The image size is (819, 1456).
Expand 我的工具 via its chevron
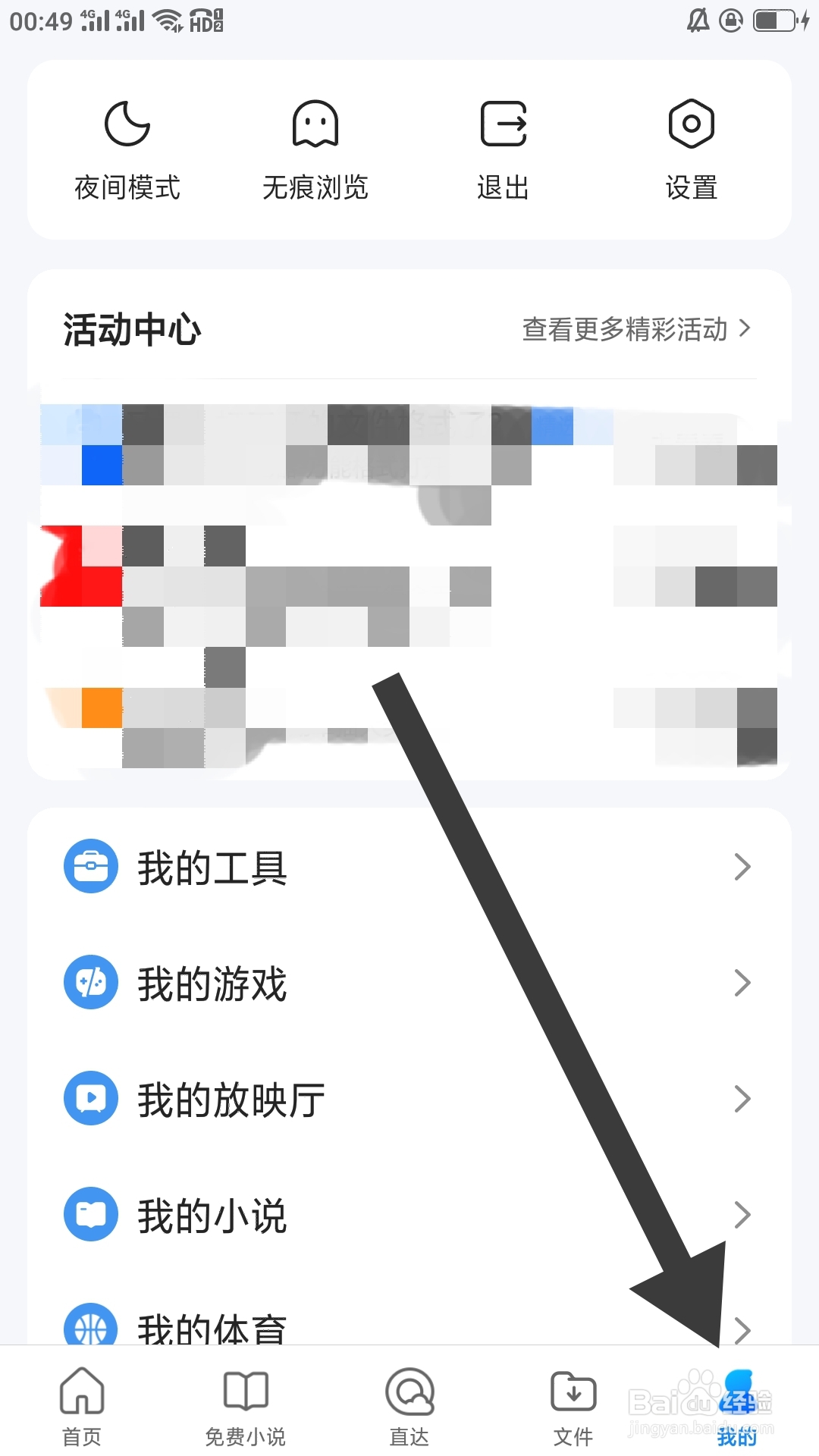pyautogui.click(x=742, y=867)
